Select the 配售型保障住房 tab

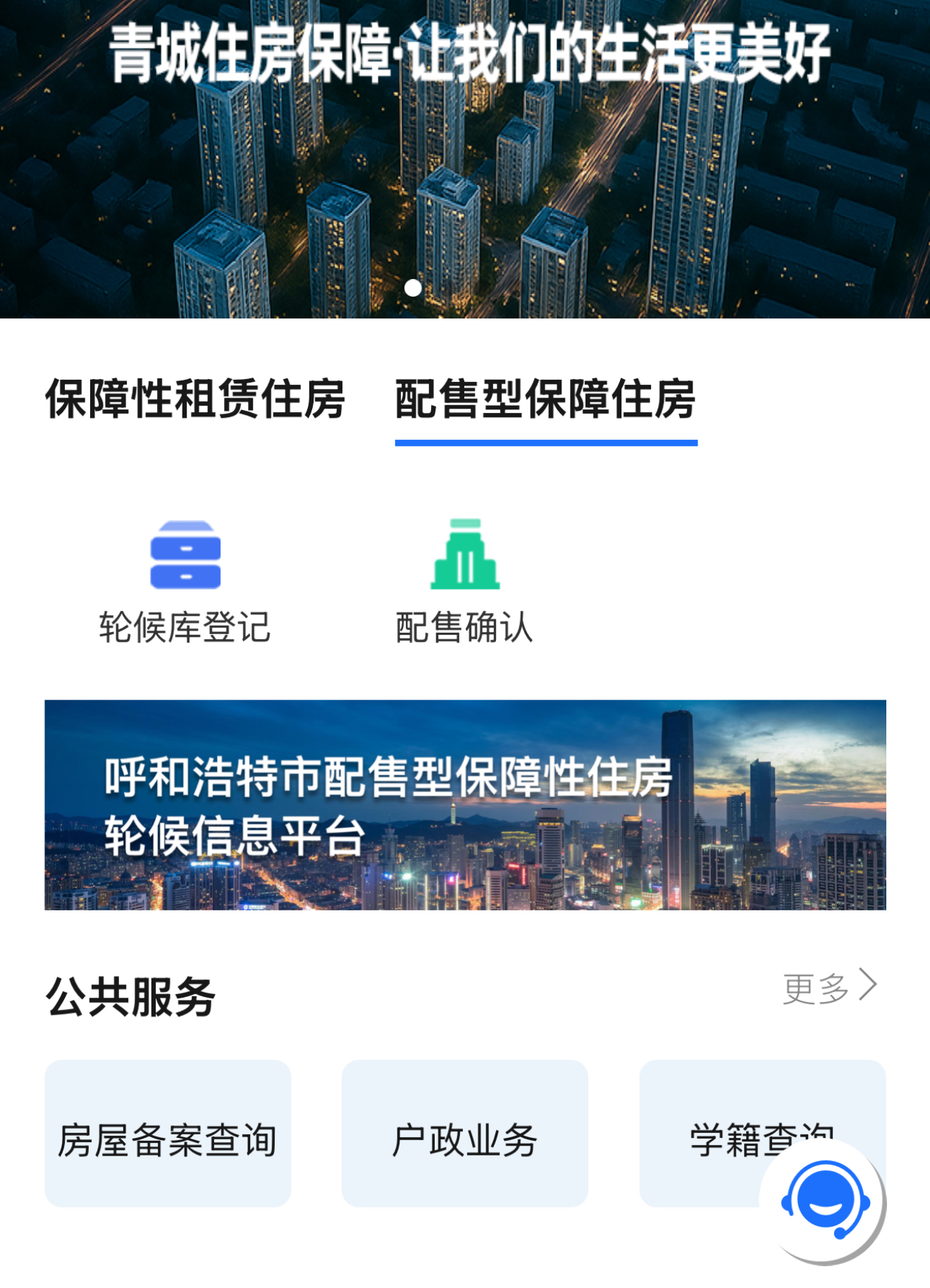[x=545, y=400]
